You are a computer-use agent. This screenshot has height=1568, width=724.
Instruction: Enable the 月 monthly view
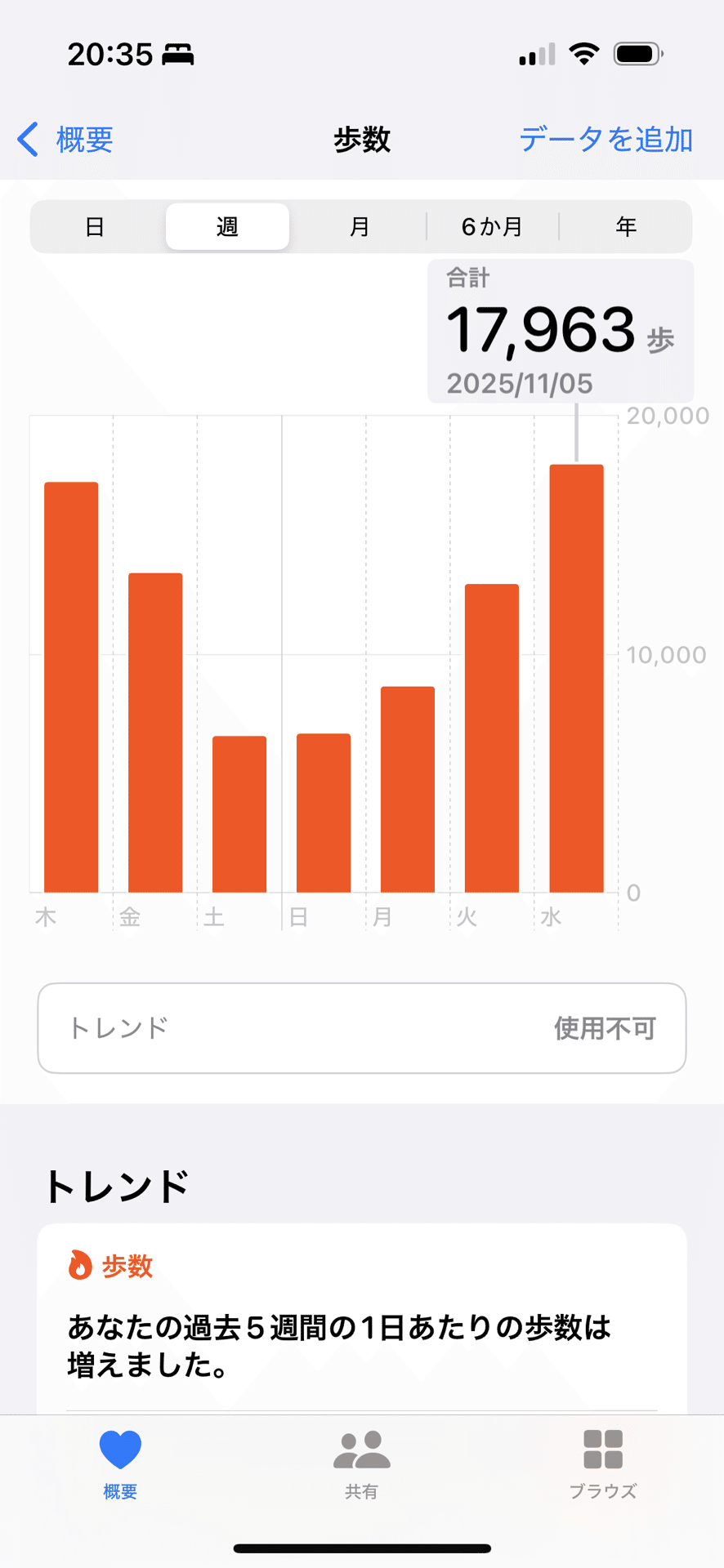(360, 227)
